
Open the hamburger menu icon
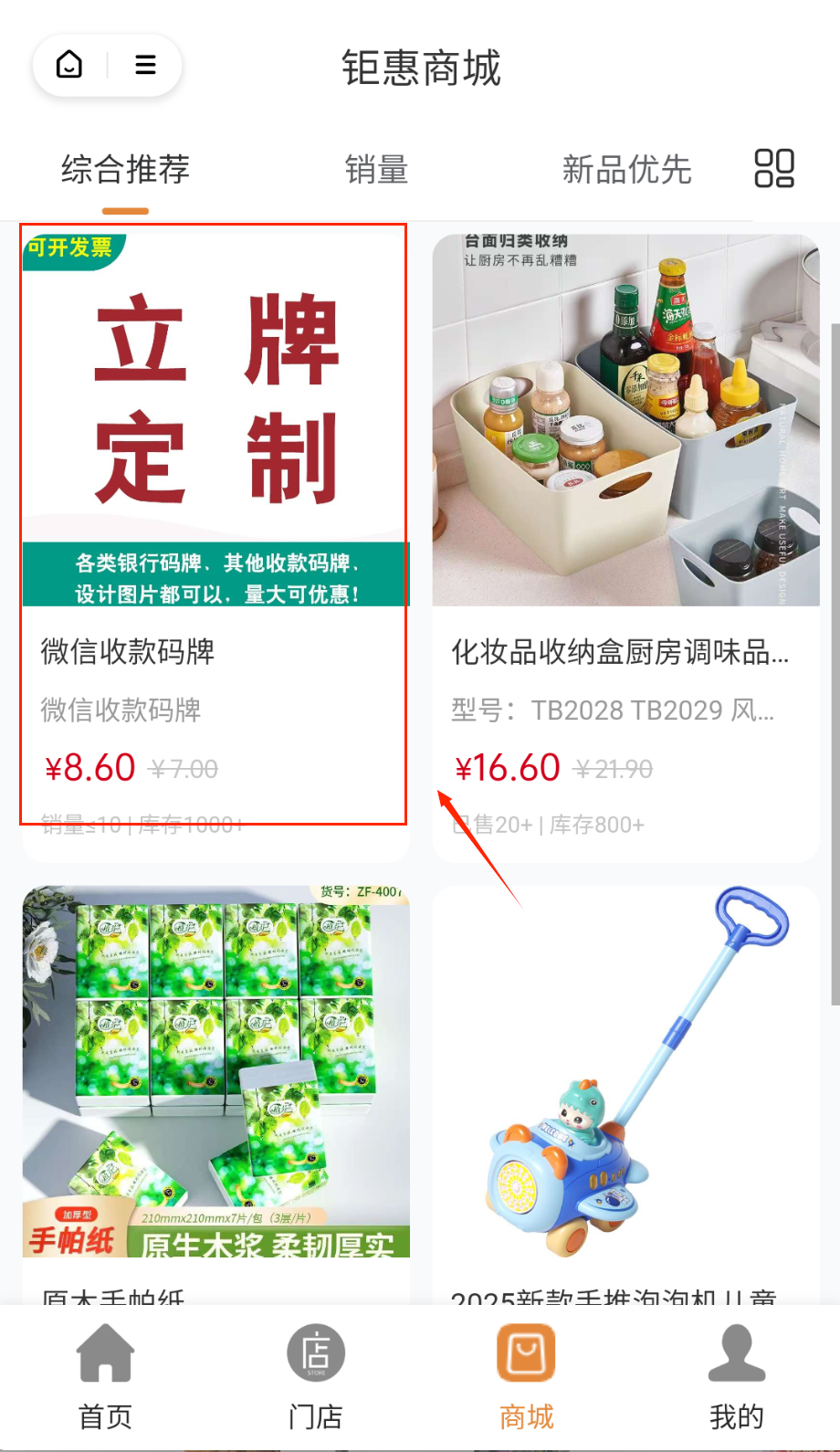point(145,65)
